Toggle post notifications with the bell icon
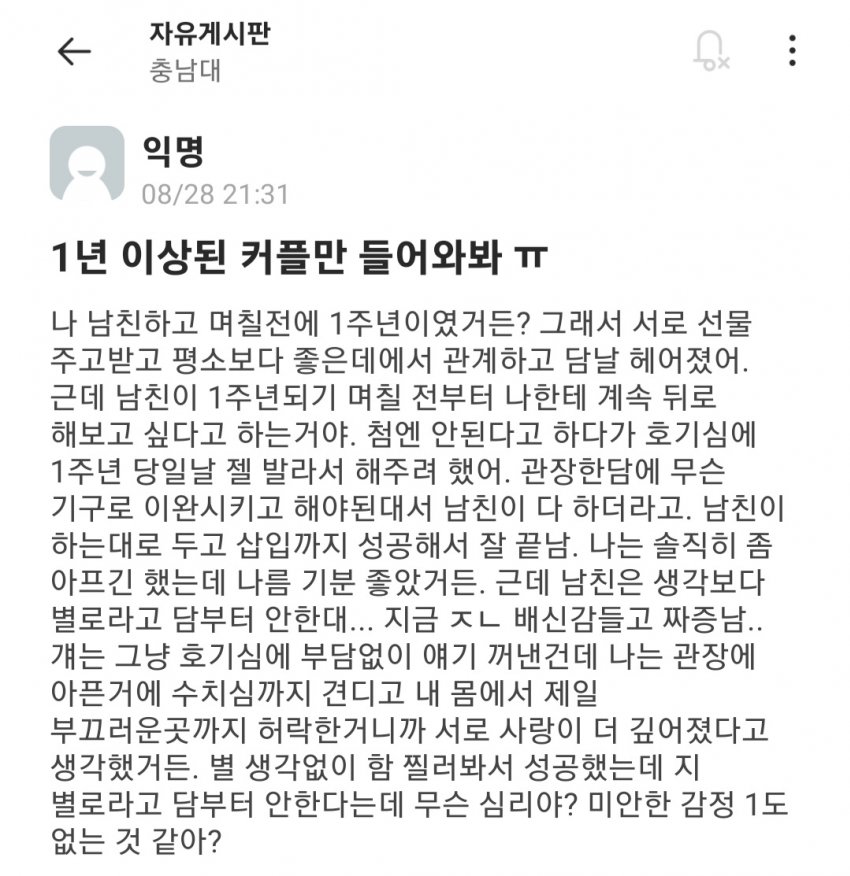 point(711,51)
